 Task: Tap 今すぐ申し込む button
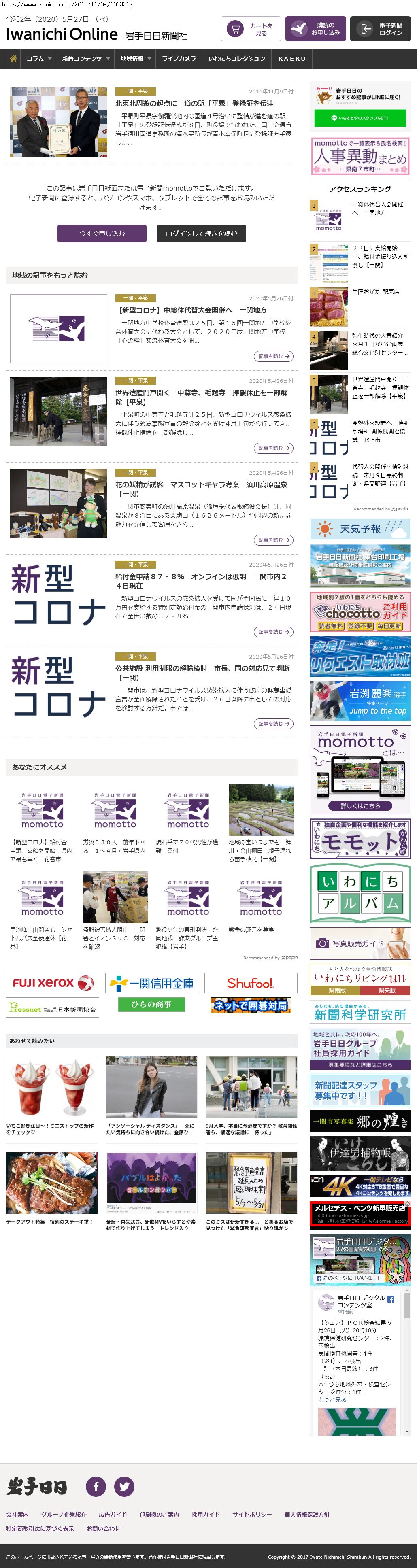pyautogui.click(x=102, y=233)
